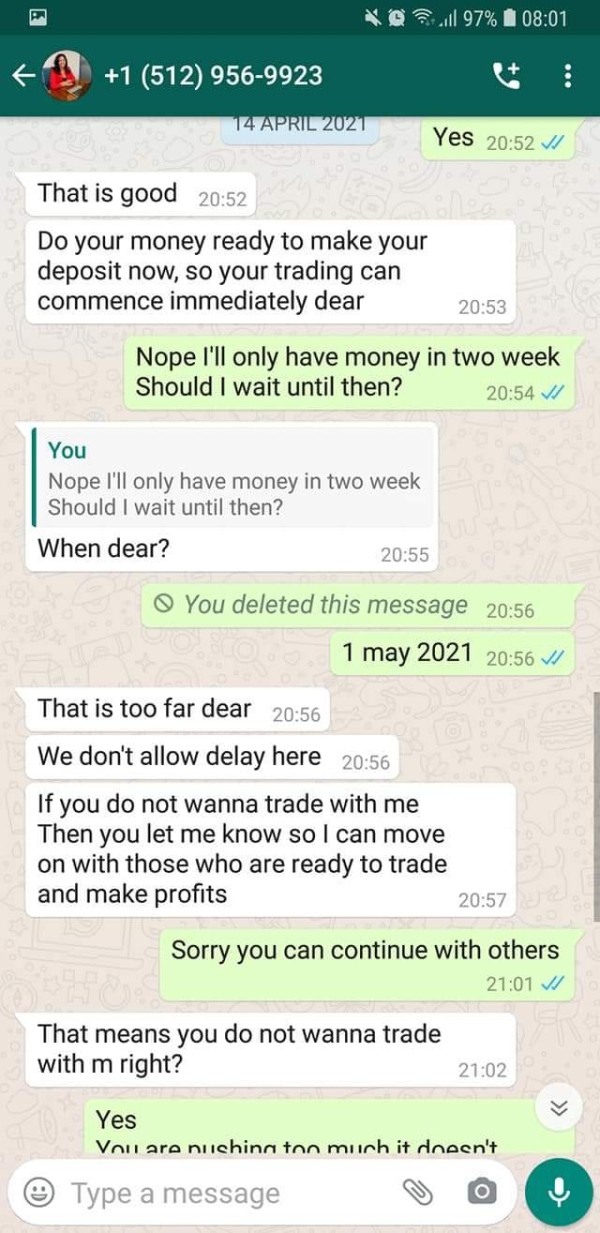Open contact info for +1 (512) 956-9923

click(213, 76)
